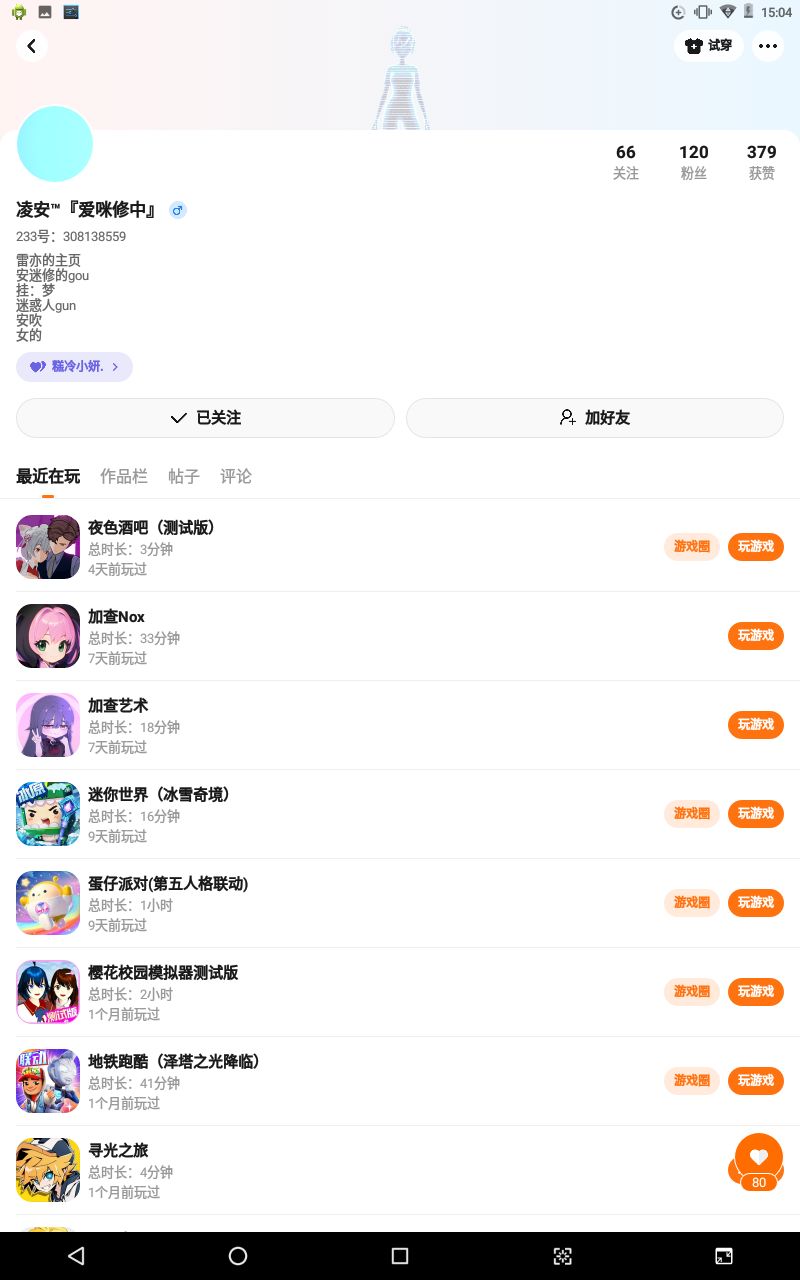Image resolution: width=800 pixels, height=1280 pixels.
Task: Switch to the 作品栏 tab
Action: (x=124, y=477)
